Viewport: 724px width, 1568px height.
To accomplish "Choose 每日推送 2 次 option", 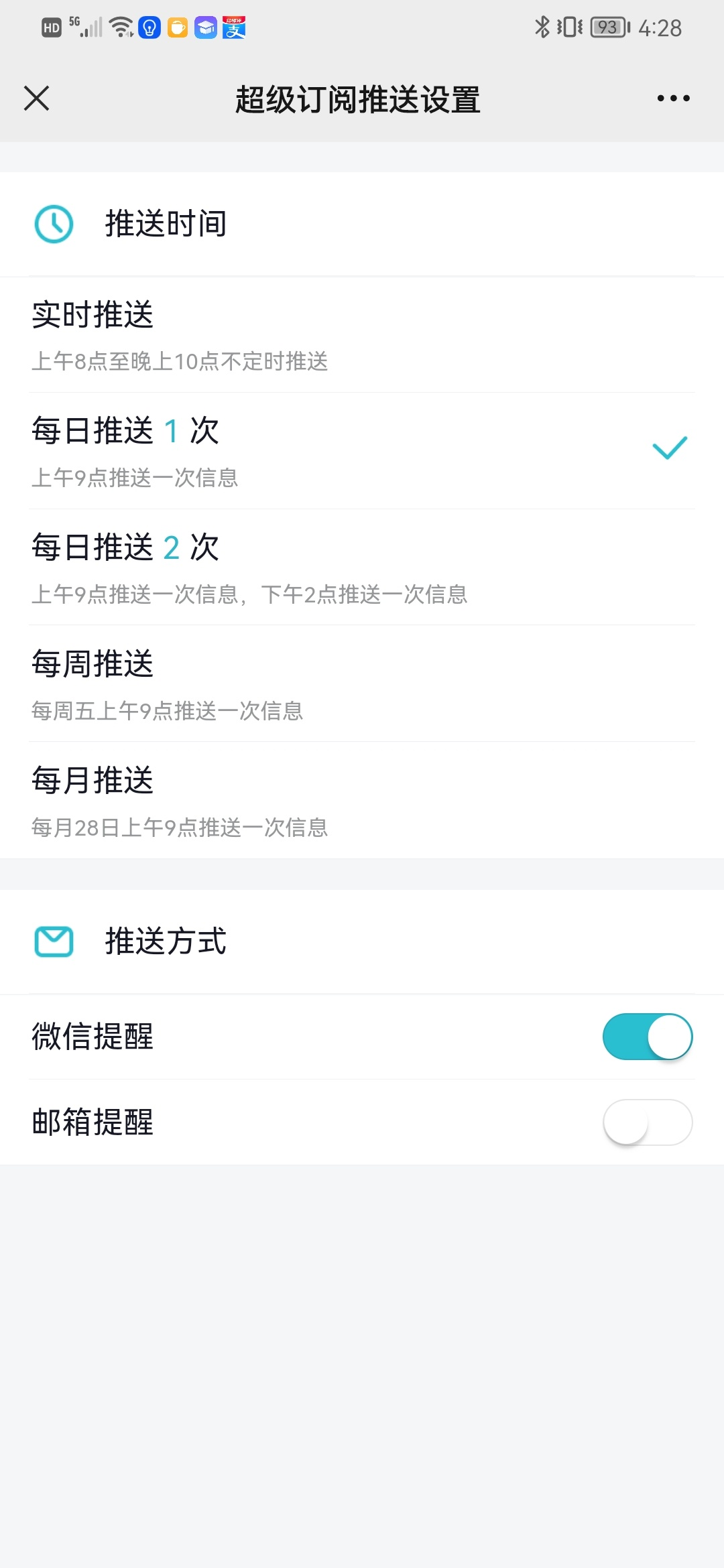I will point(362,568).
